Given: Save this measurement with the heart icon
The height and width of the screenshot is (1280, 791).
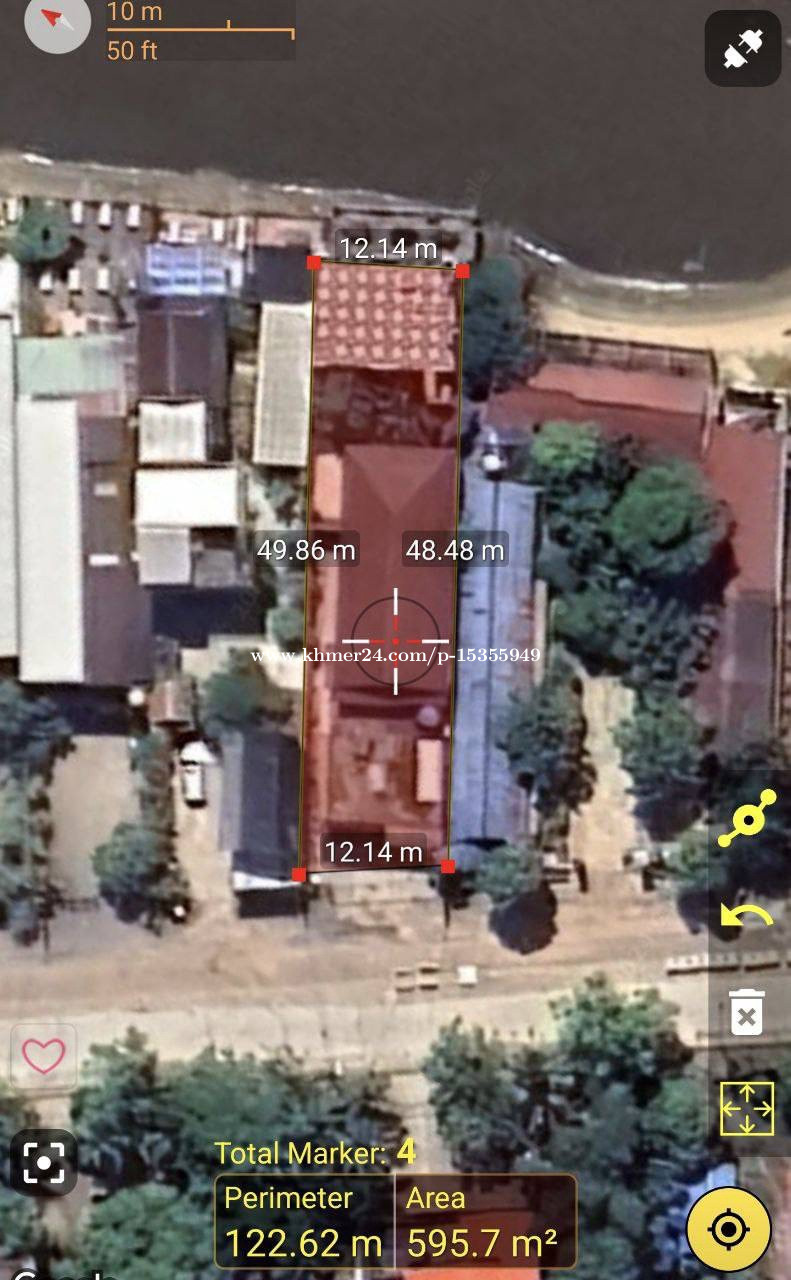Looking at the screenshot, I should click(x=43, y=1056).
